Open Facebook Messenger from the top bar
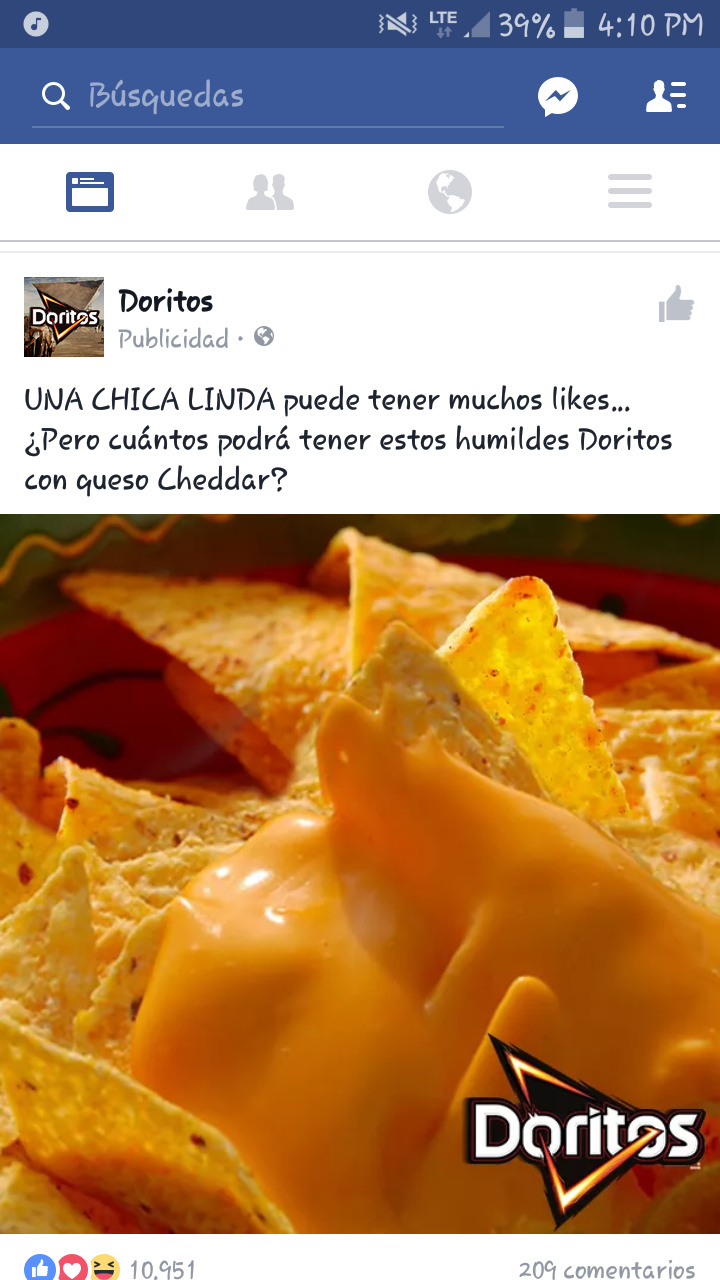The width and height of the screenshot is (720, 1280). click(x=558, y=96)
